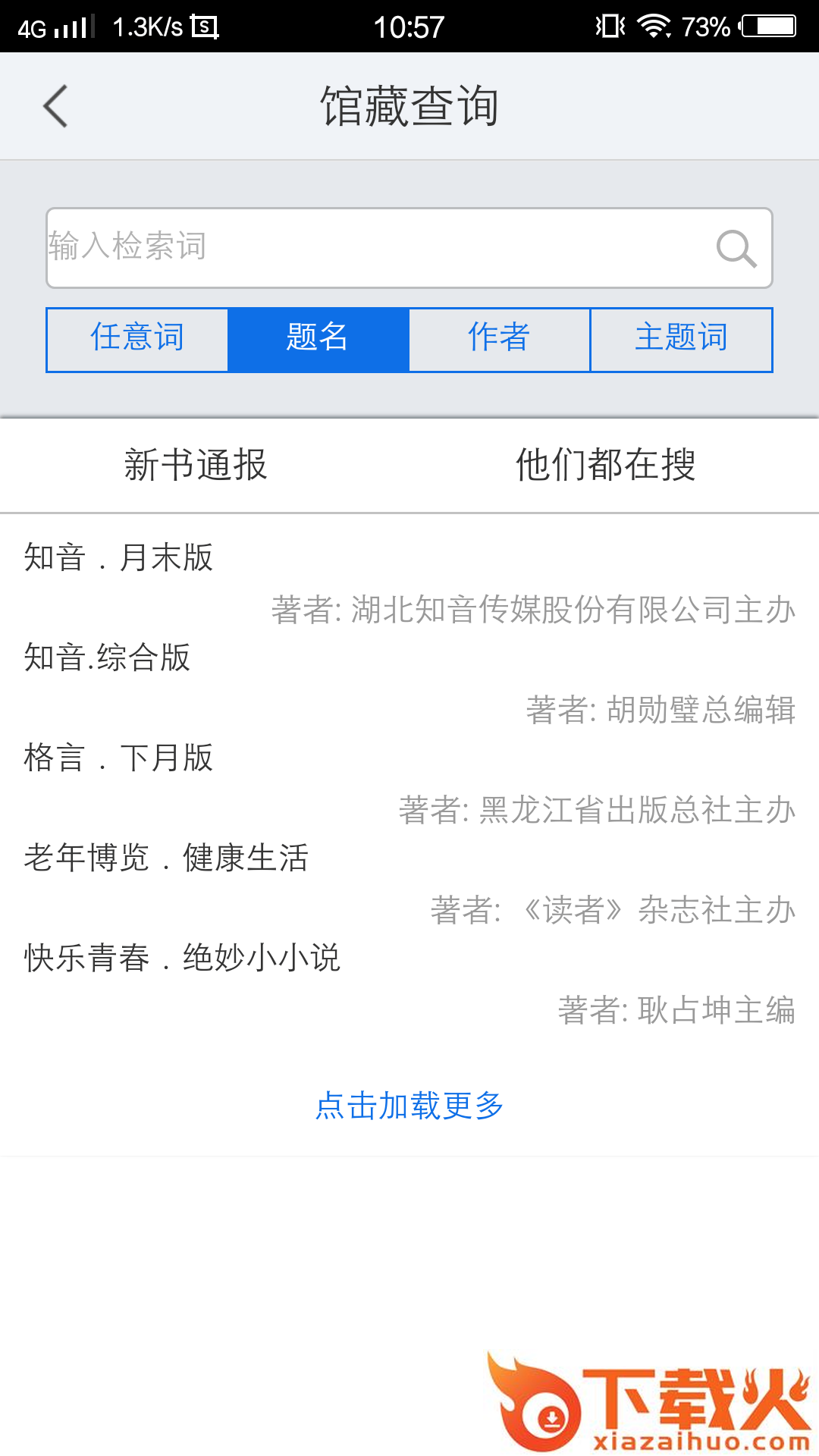
Task: Select the 主题词 search type
Action: click(x=681, y=339)
